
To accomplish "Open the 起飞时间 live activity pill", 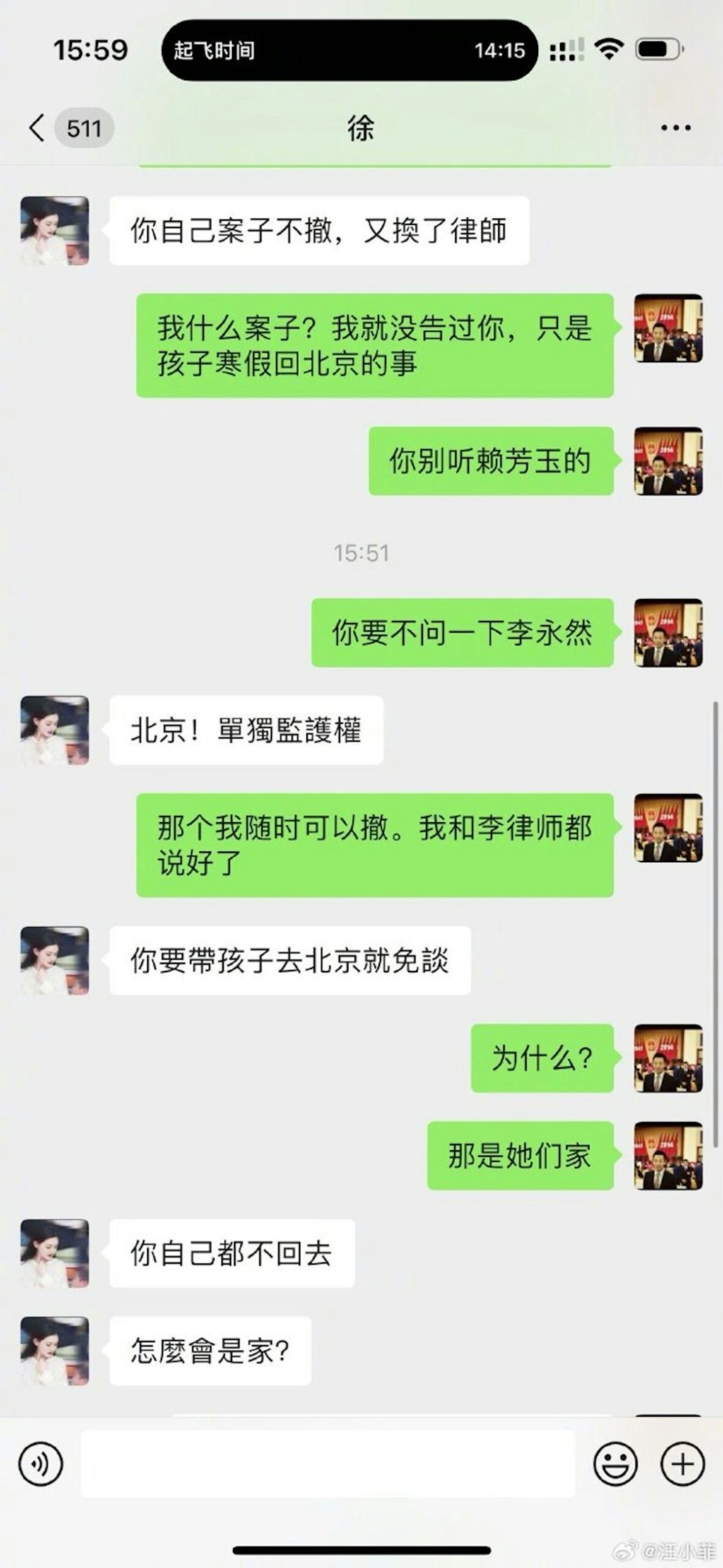I will 349,50.
